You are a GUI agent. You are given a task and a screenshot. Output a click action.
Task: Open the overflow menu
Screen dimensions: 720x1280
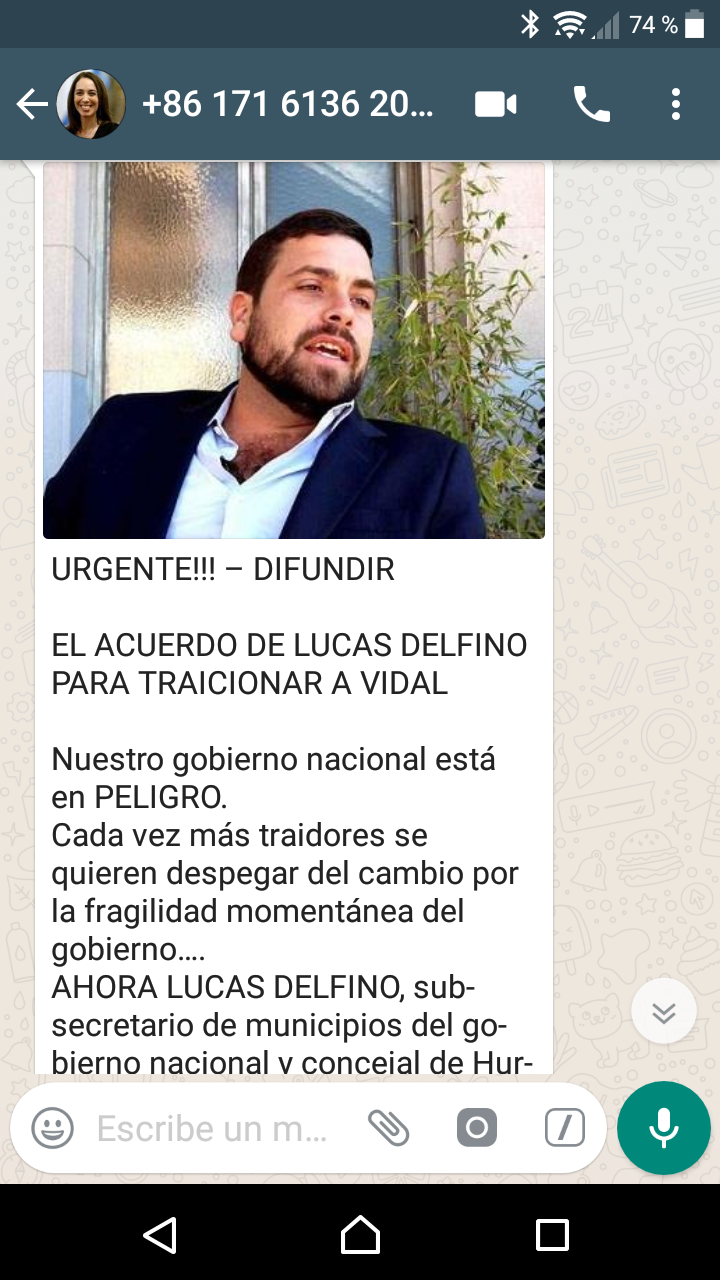pyautogui.click(x=676, y=104)
